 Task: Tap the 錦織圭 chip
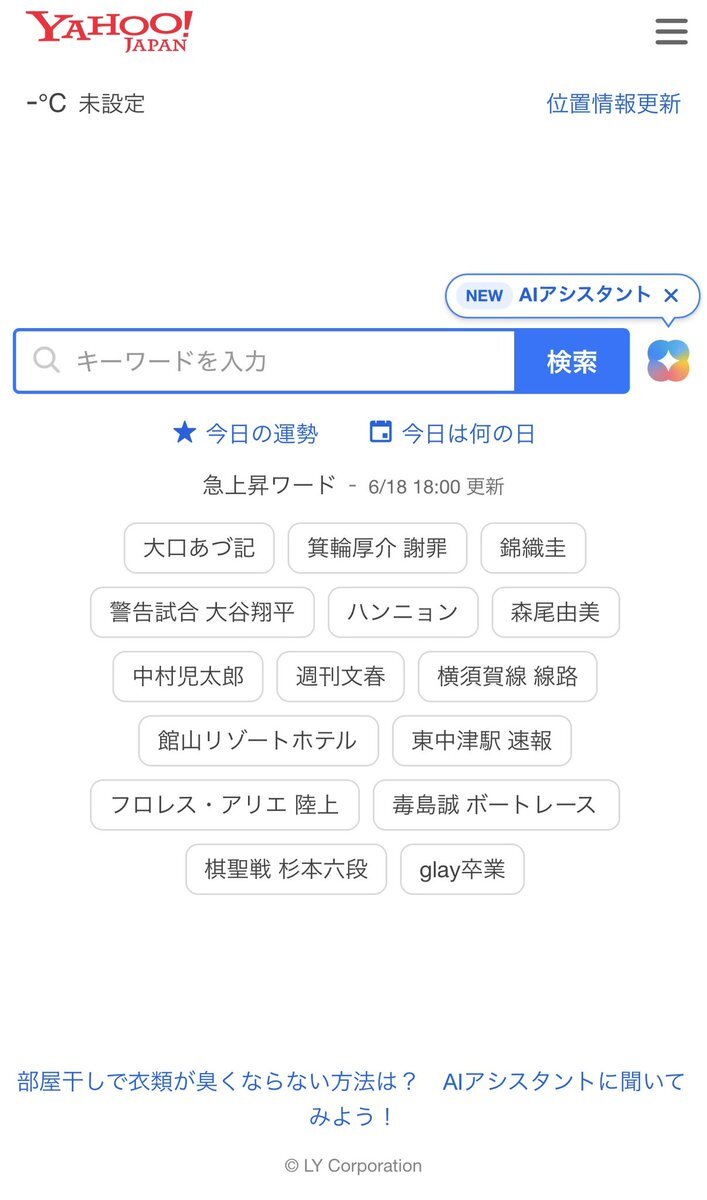533,548
